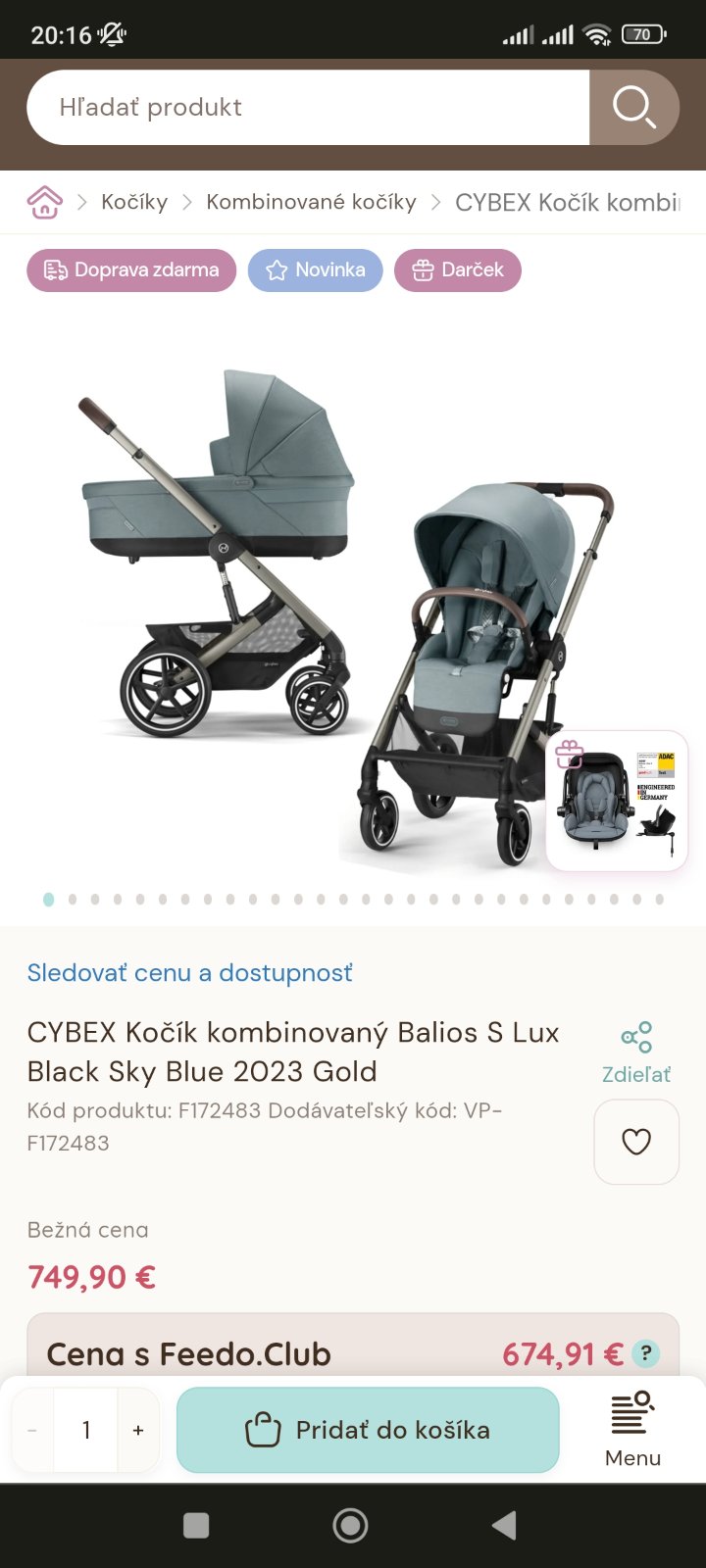Screen dimensions: 706x1568
Task: Show Feedo.Club price help question mark
Action: pyautogui.click(x=645, y=1353)
